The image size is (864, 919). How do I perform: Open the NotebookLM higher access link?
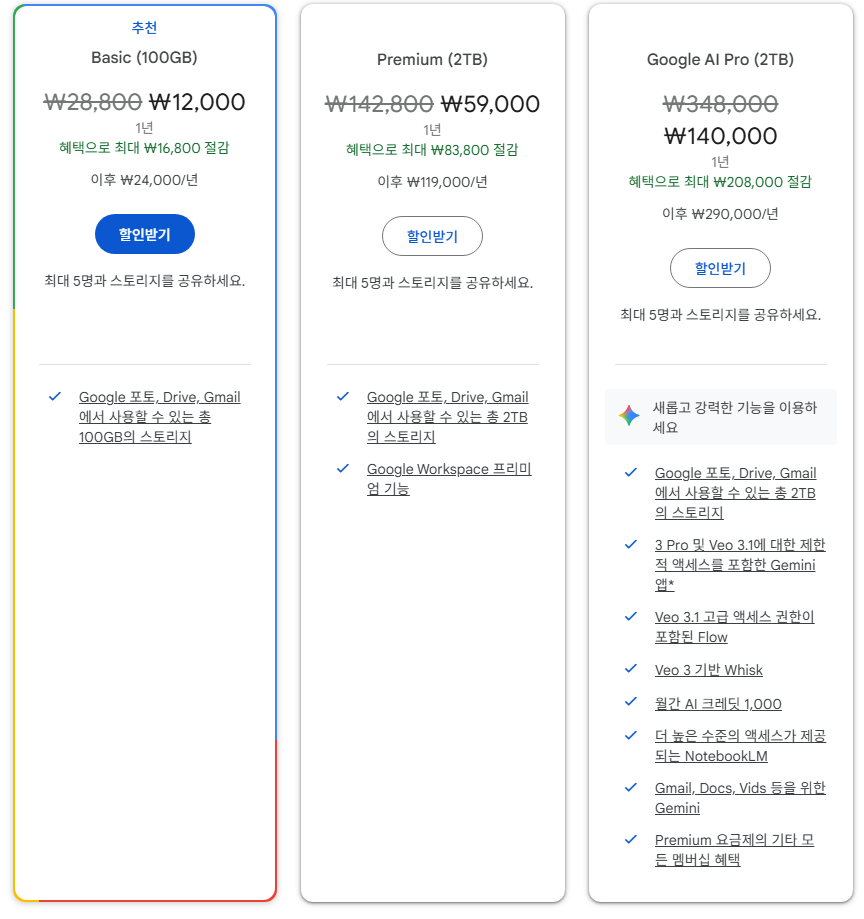pos(740,747)
